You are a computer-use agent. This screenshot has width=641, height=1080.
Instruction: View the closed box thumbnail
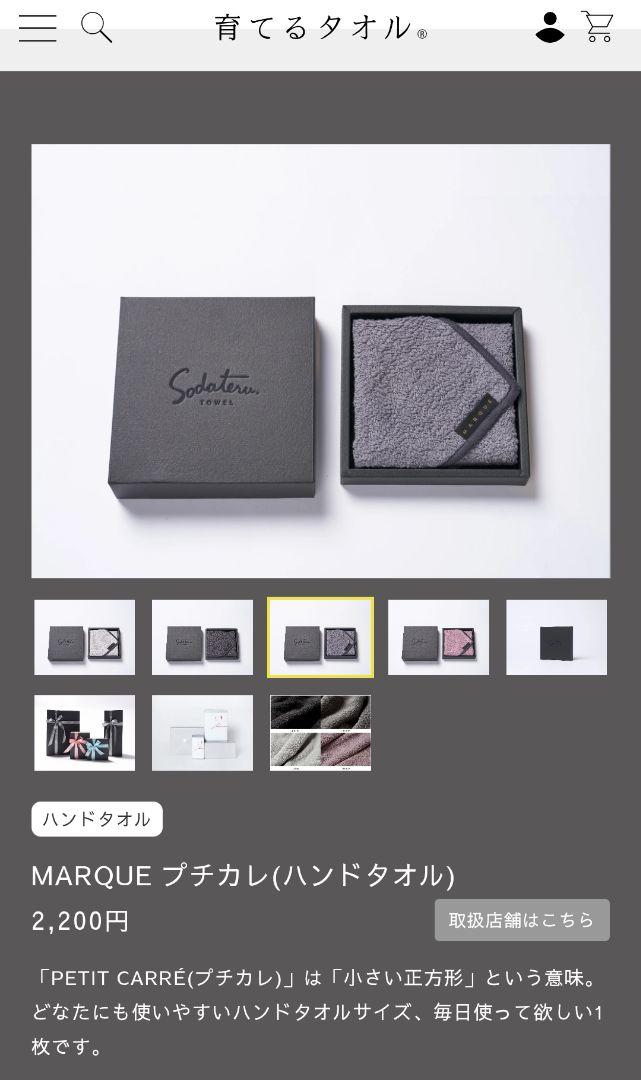(x=556, y=637)
